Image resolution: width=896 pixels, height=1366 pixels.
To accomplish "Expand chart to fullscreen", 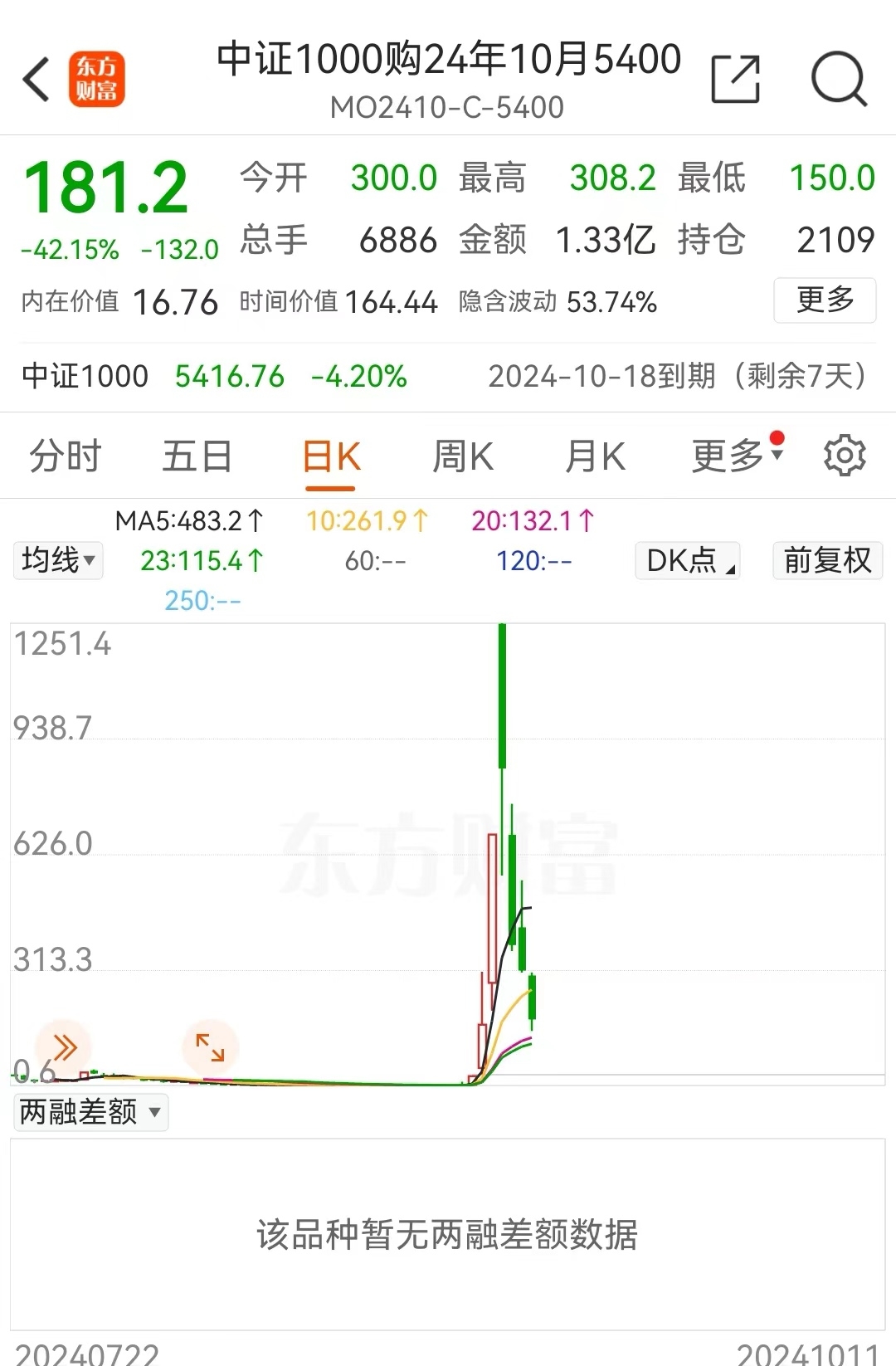I will pos(210,1047).
